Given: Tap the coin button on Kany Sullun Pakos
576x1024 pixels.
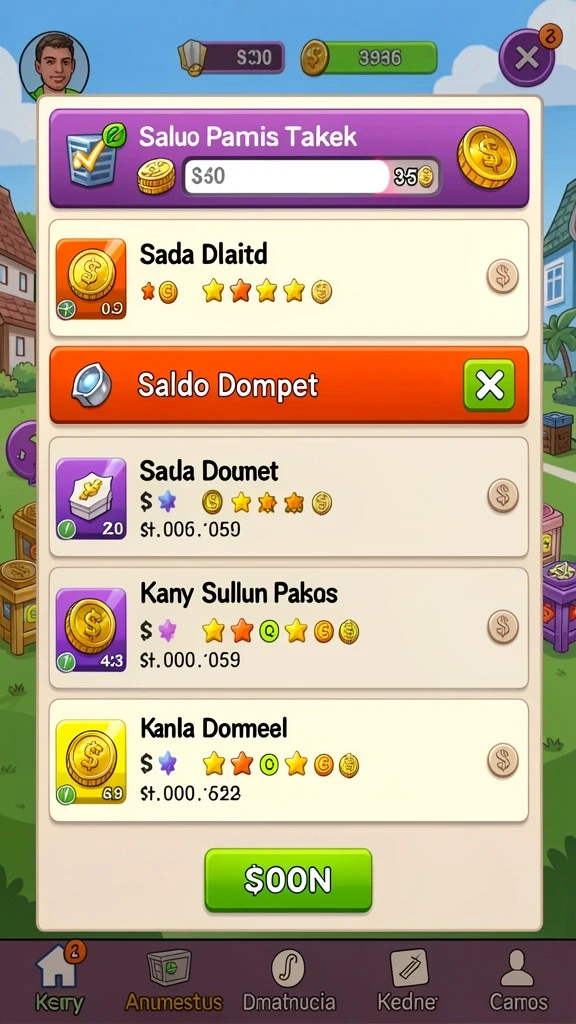Looking at the screenshot, I should 503,627.
